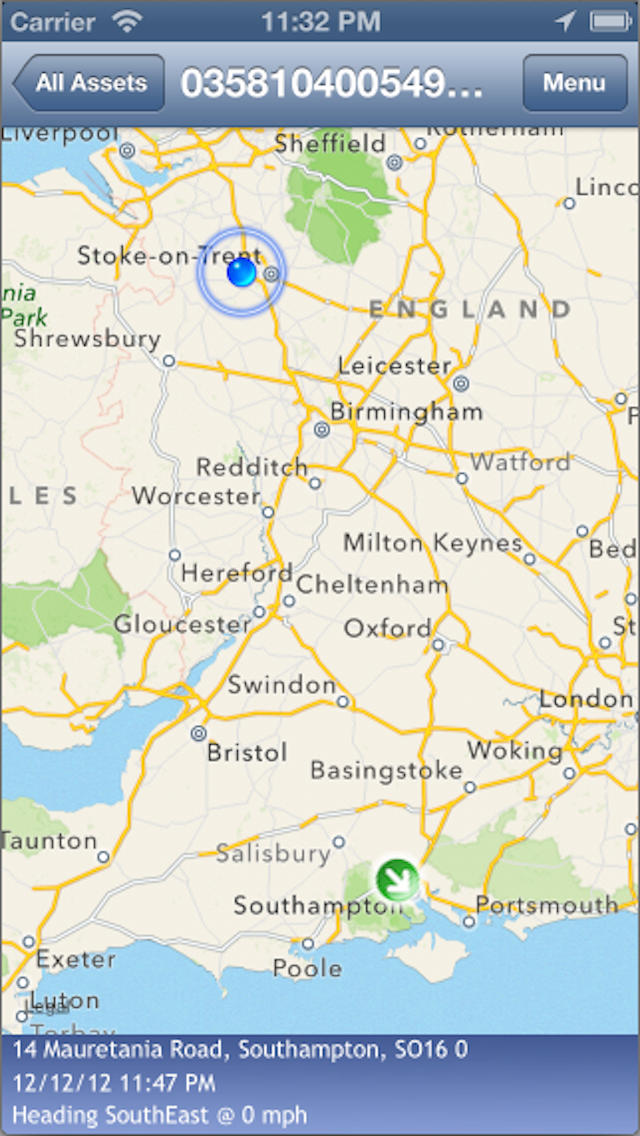Viewport: 640px width, 1136px height.
Task: Tap the blue current location dot
Action: tap(241, 272)
